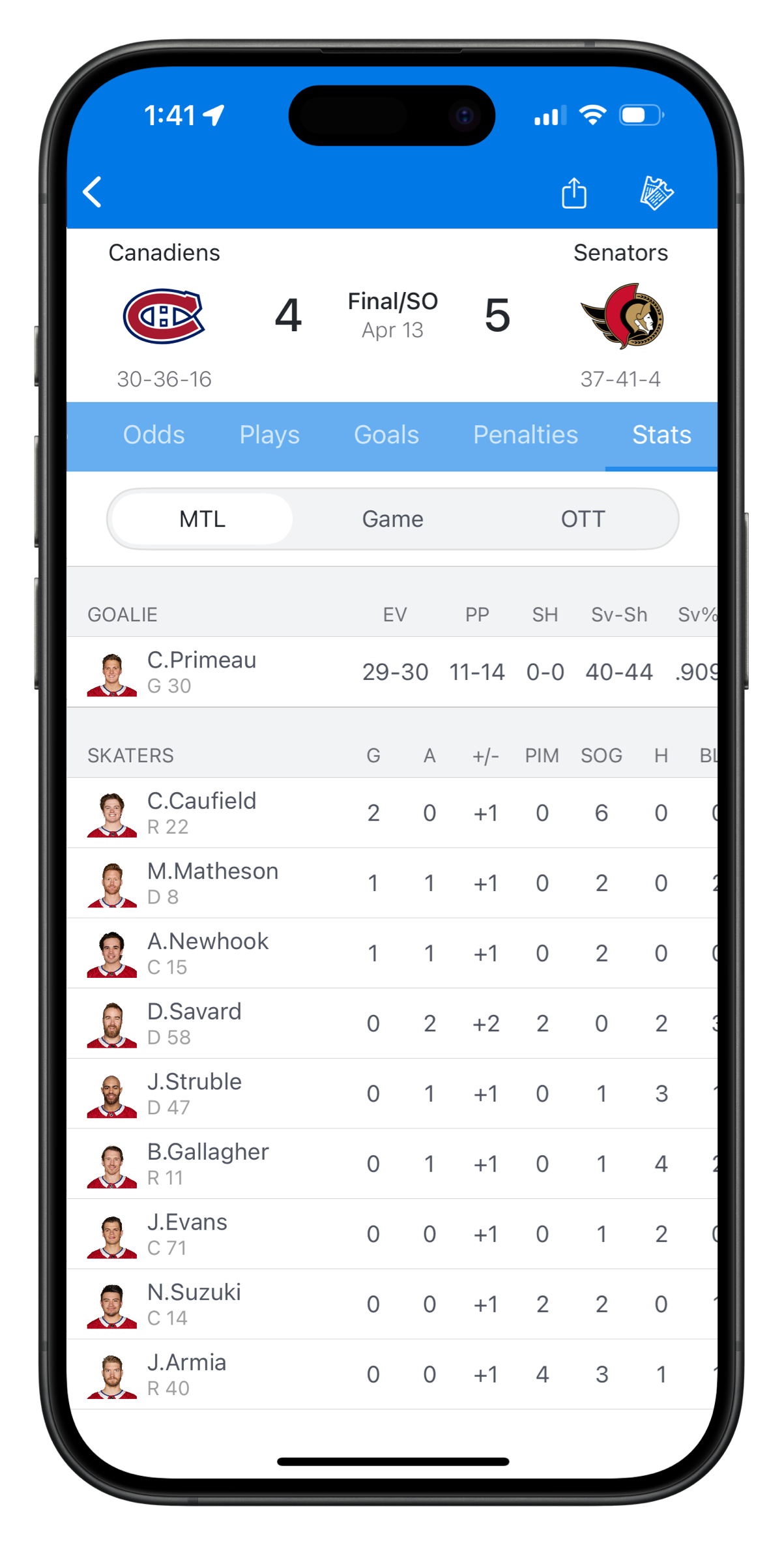Go back using the top-left arrow

tap(93, 192)
